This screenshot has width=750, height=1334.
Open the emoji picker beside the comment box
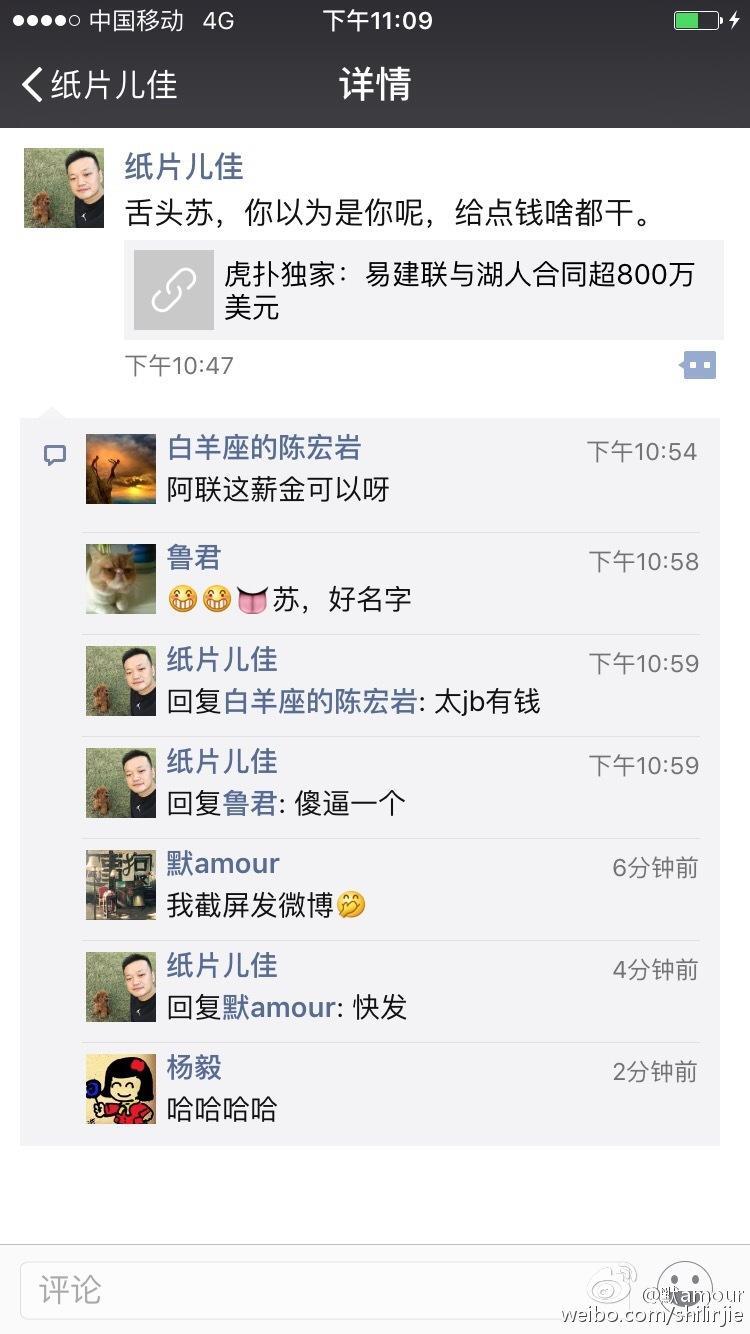[685, 1288]
